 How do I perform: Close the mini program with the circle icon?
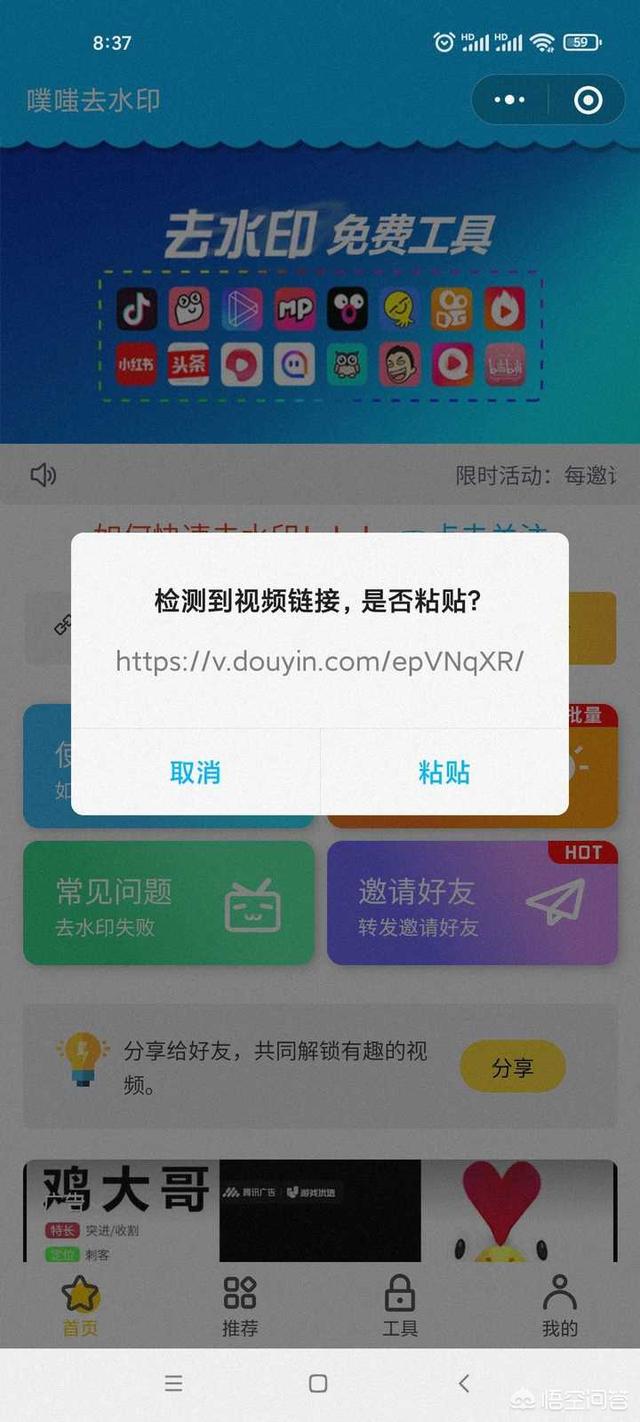587,100
